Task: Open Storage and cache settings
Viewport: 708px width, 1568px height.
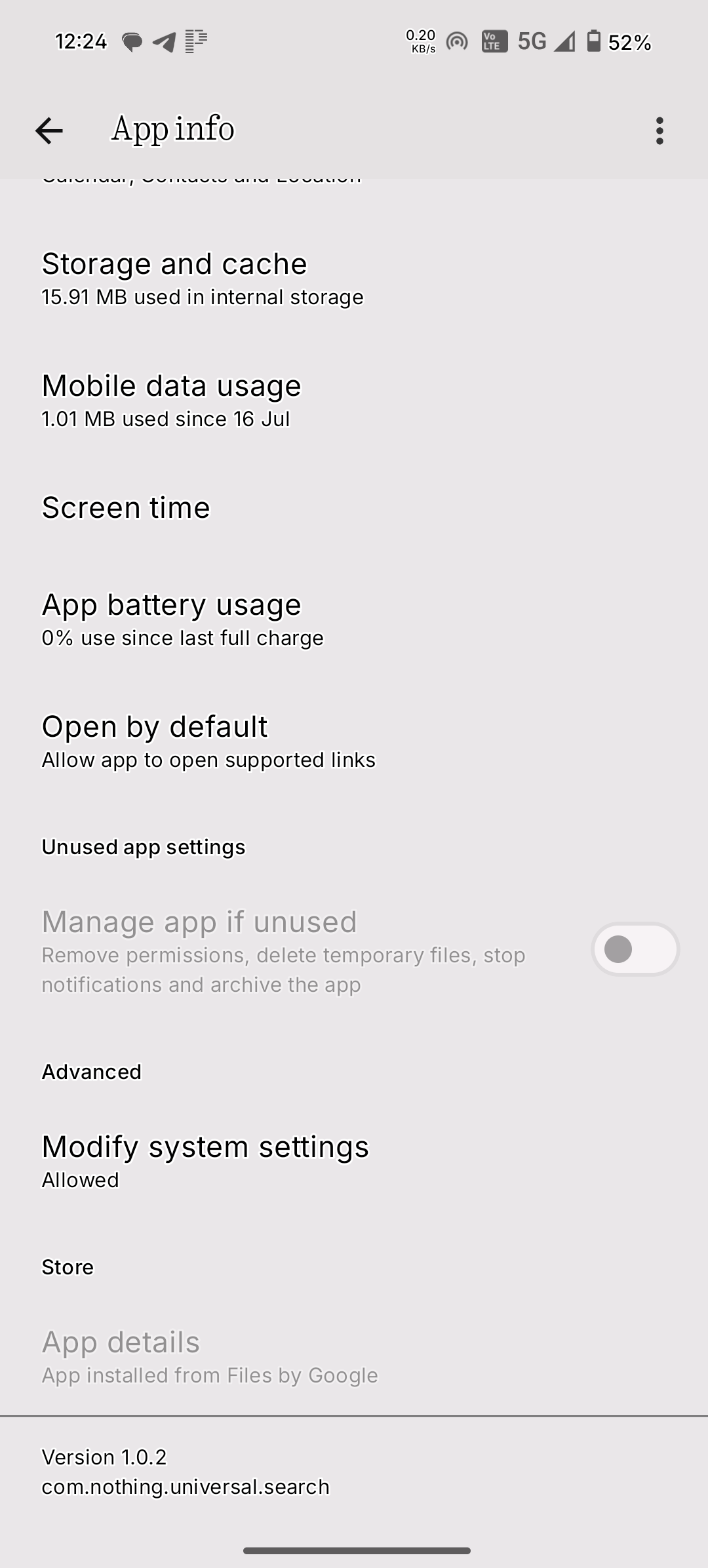Action: pos(354,279)
